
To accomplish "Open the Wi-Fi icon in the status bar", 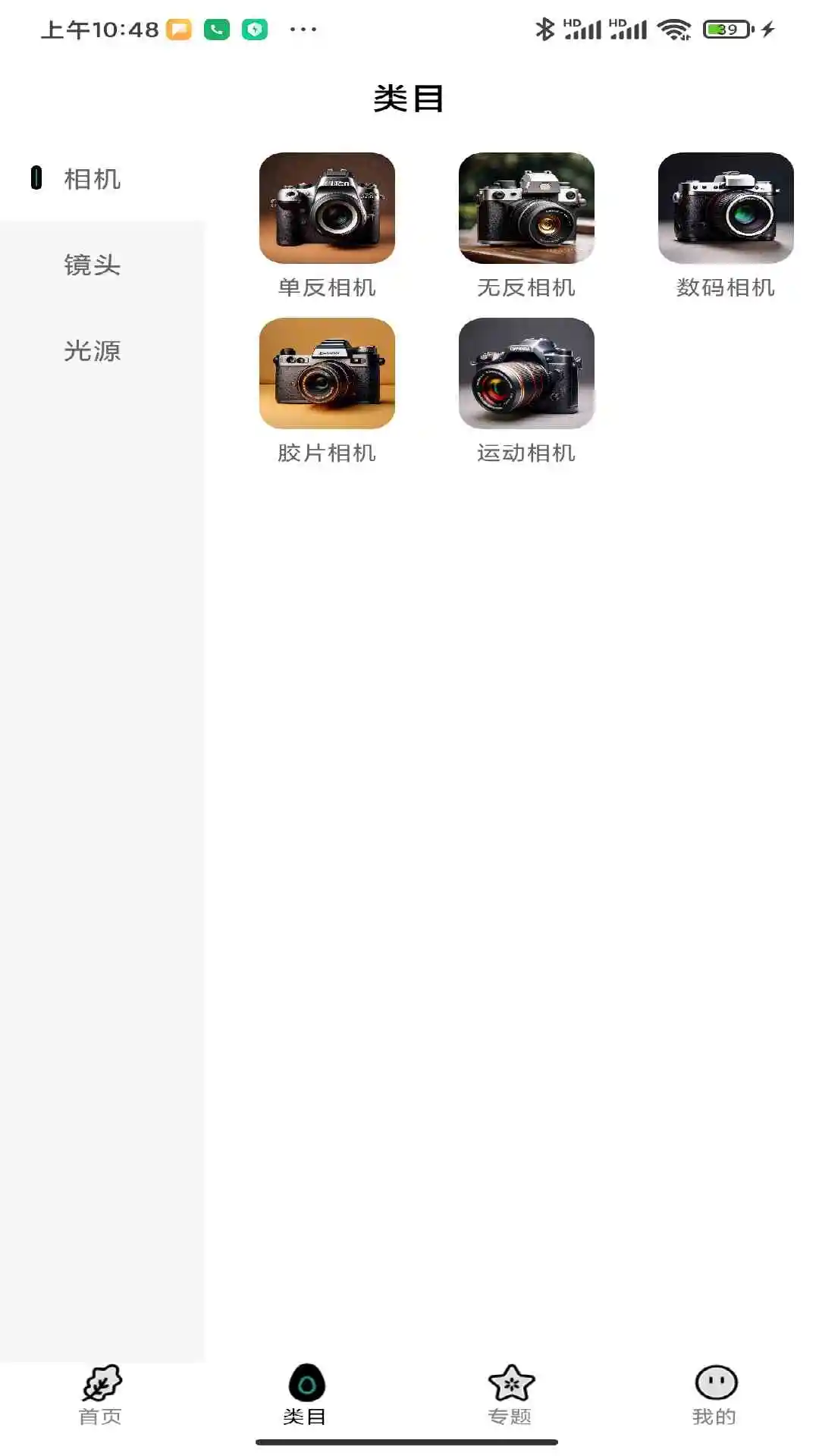I will [x=673, y=29].
